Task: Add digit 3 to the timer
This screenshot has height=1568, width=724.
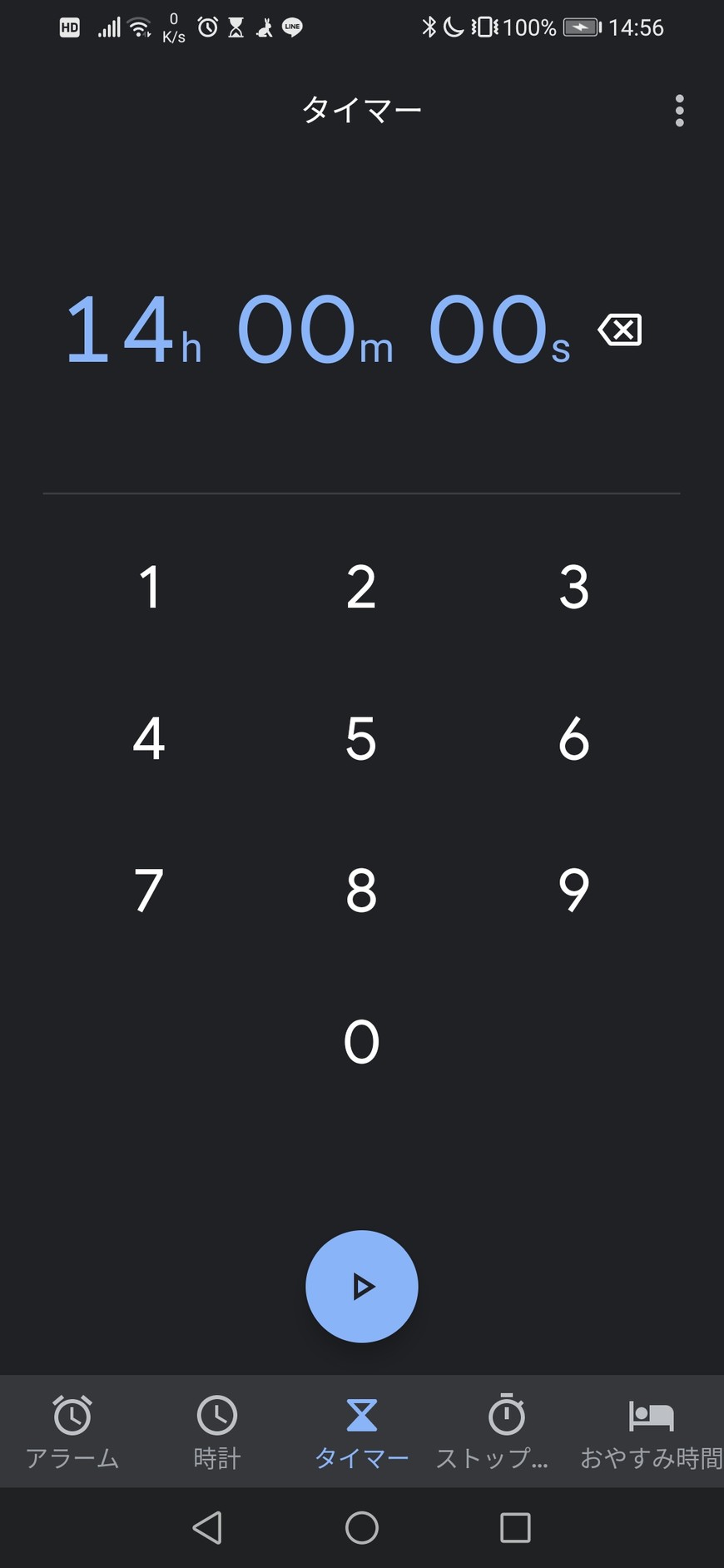Action: [x=573, y=587]
